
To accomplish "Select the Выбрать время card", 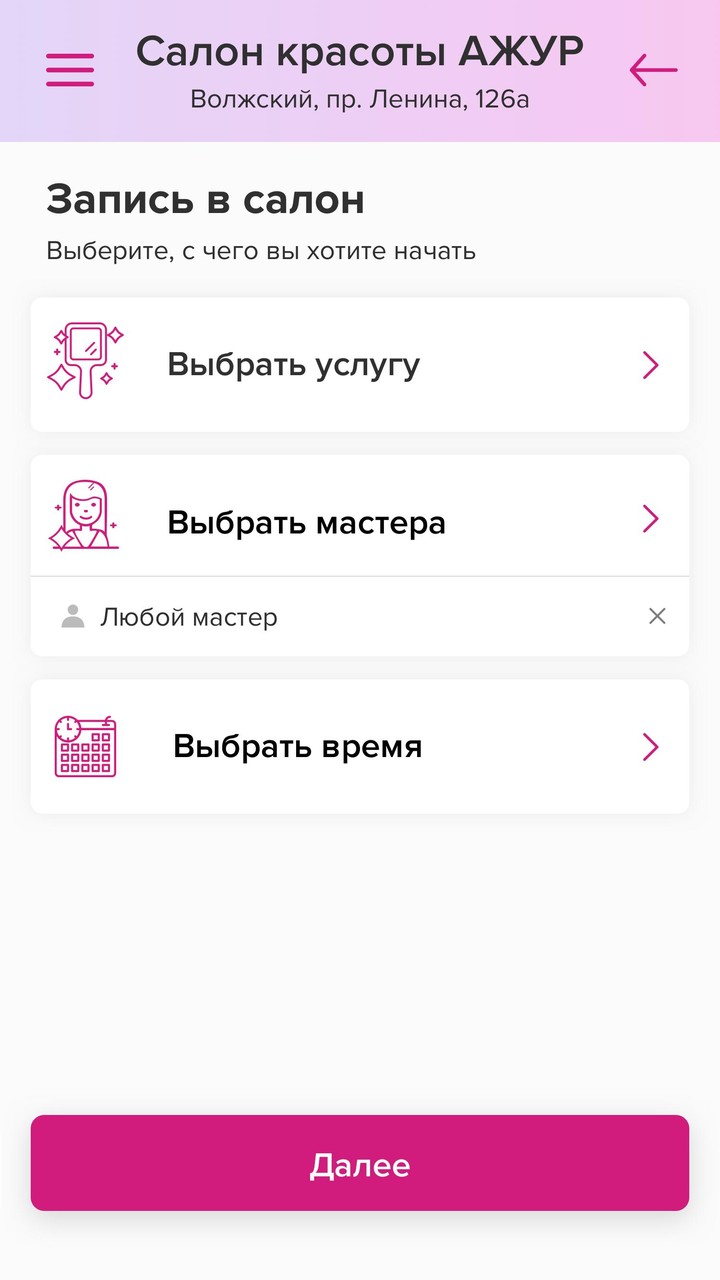I will pyautogui.click(x=360, y=746).
